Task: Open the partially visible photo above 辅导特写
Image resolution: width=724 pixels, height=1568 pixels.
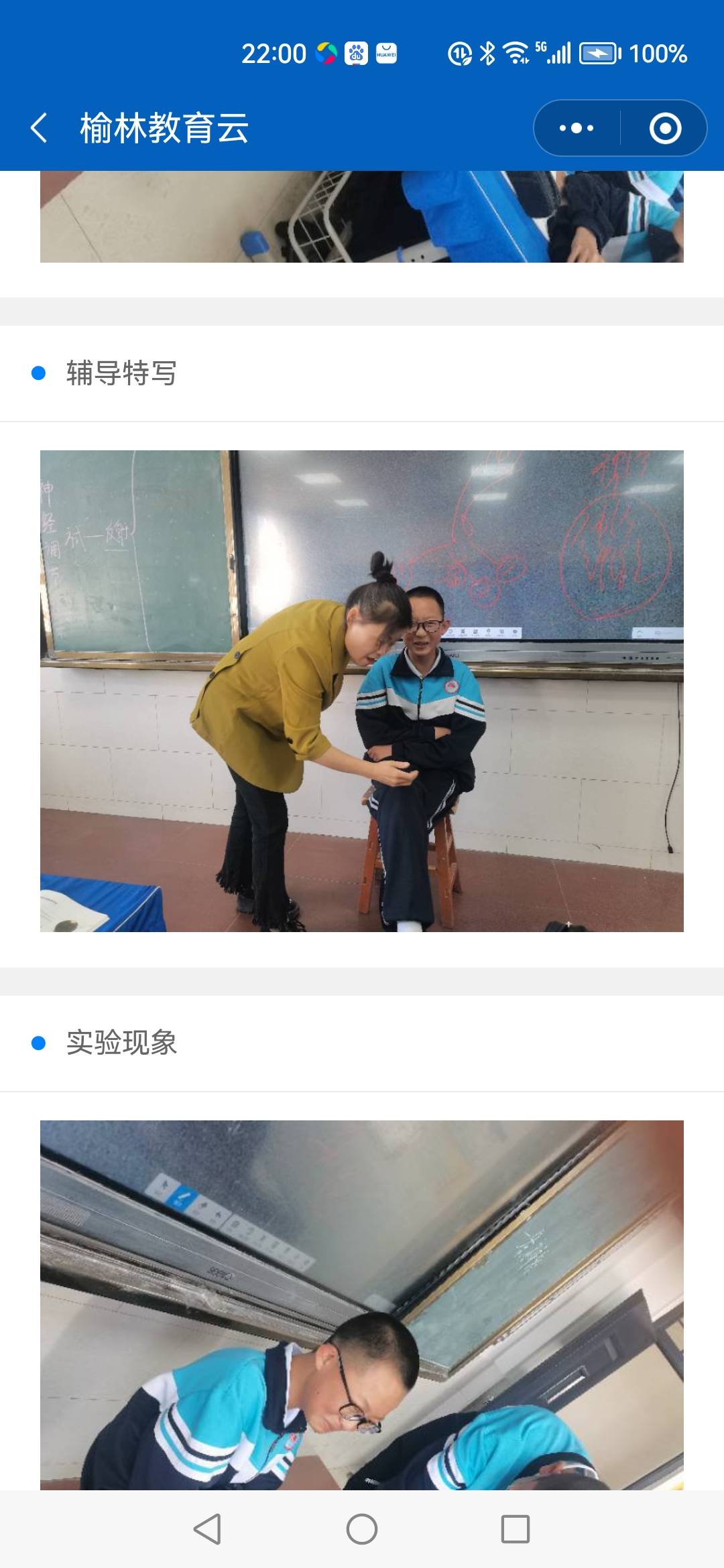Action: pyautogui.click(x=362, y=216)
